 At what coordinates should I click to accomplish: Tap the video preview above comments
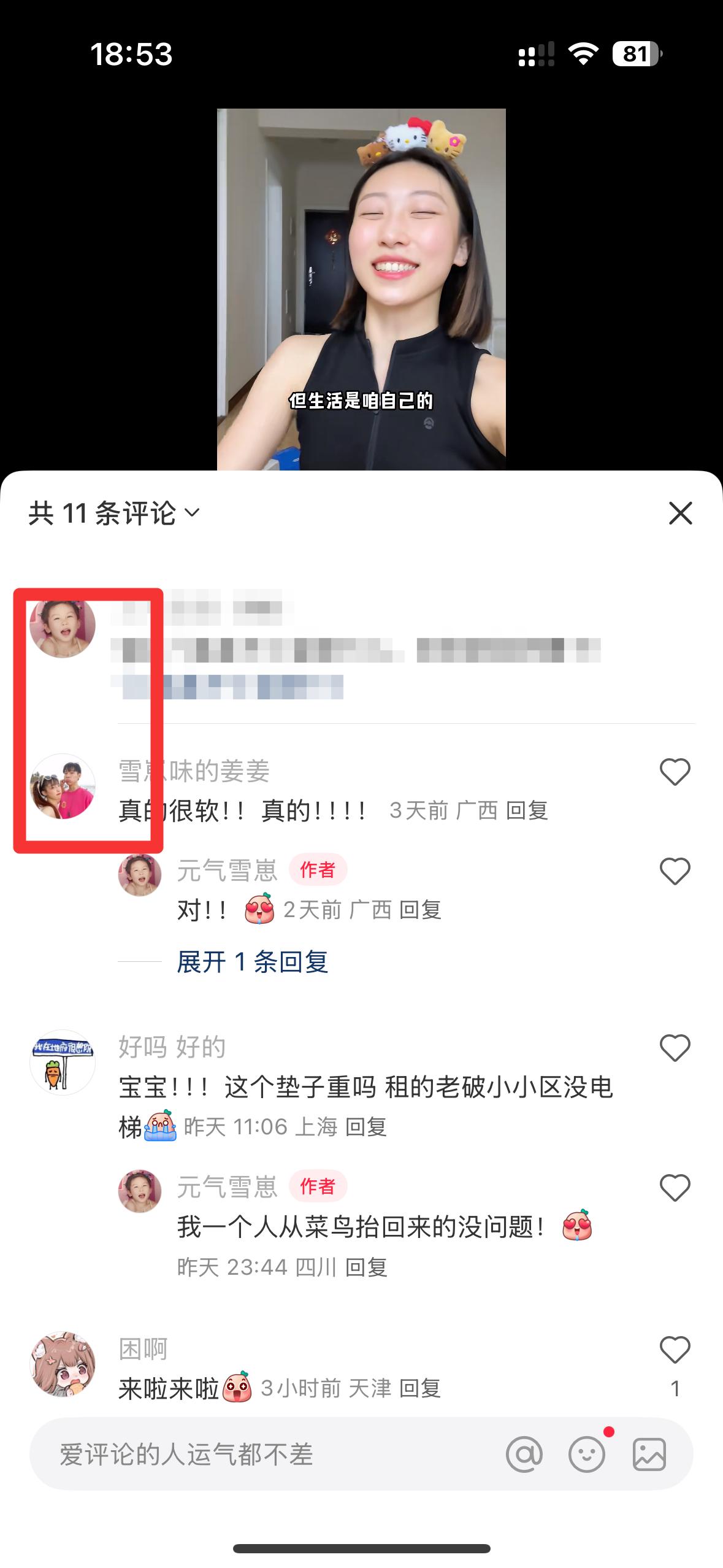(x=361, y=290)
